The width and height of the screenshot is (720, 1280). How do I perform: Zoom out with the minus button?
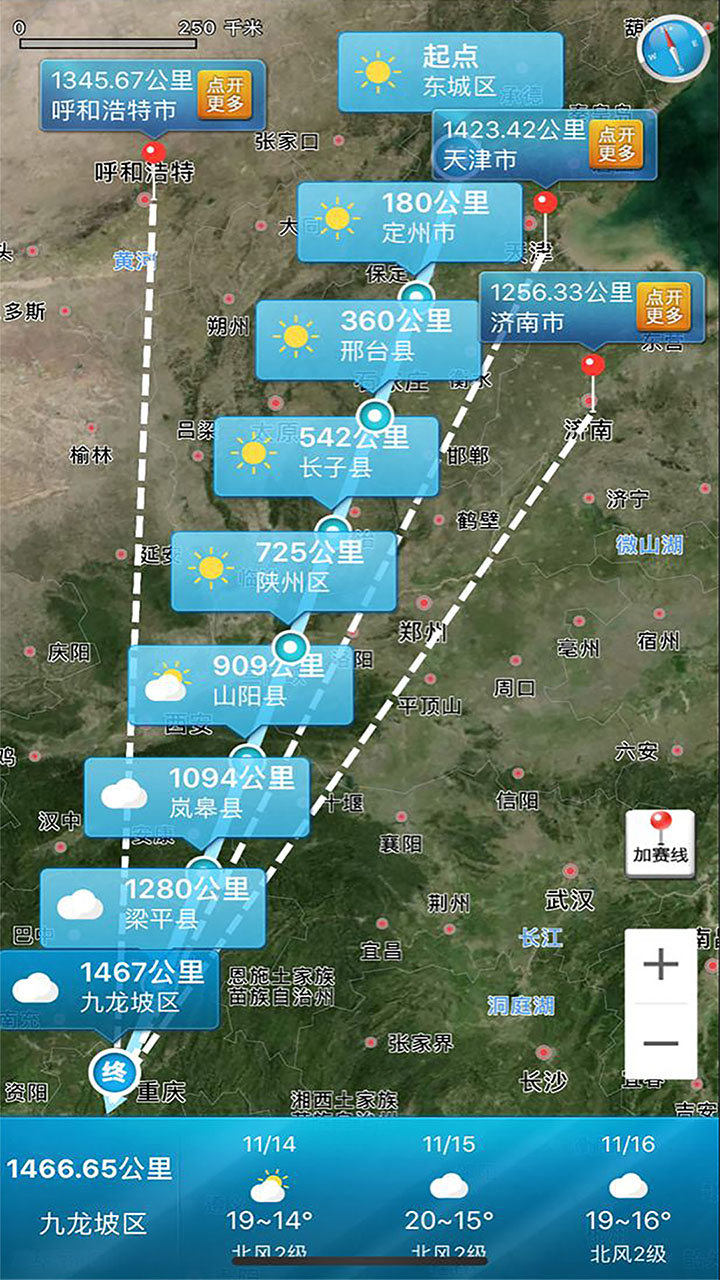(661, 1043)
